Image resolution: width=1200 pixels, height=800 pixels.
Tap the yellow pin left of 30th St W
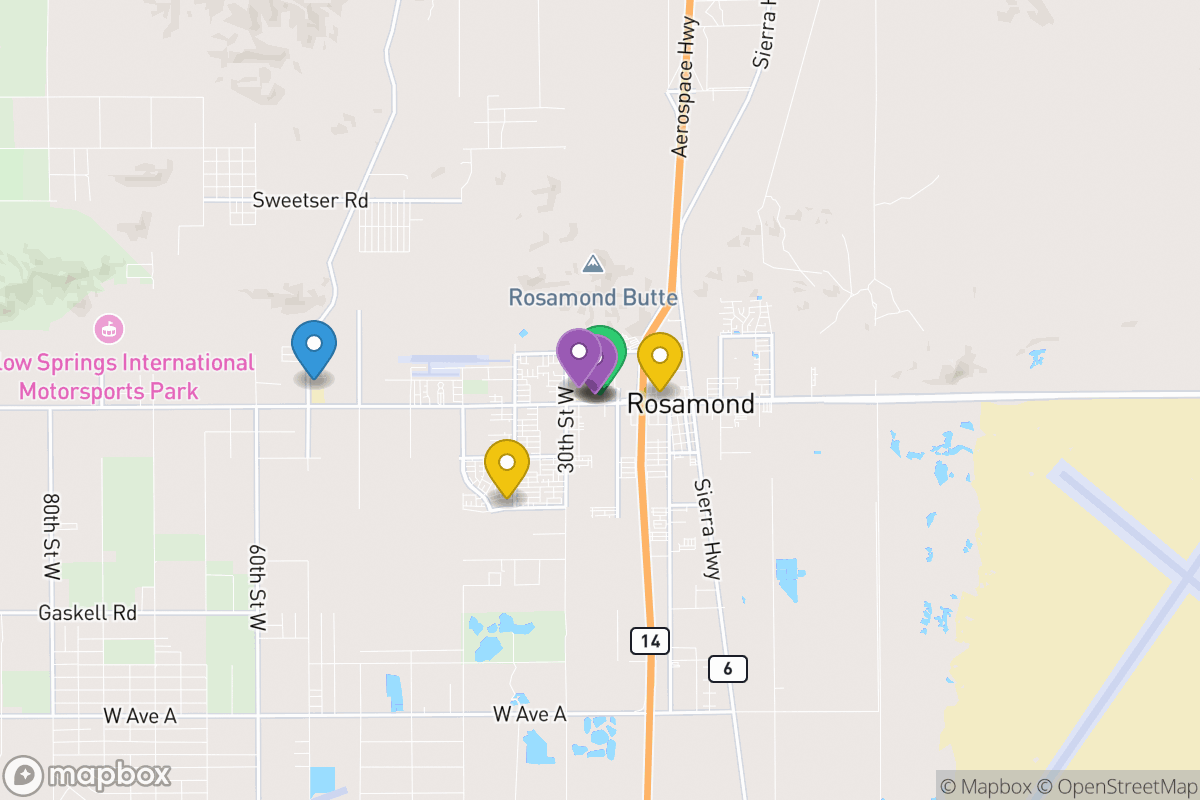coord(507,464)
